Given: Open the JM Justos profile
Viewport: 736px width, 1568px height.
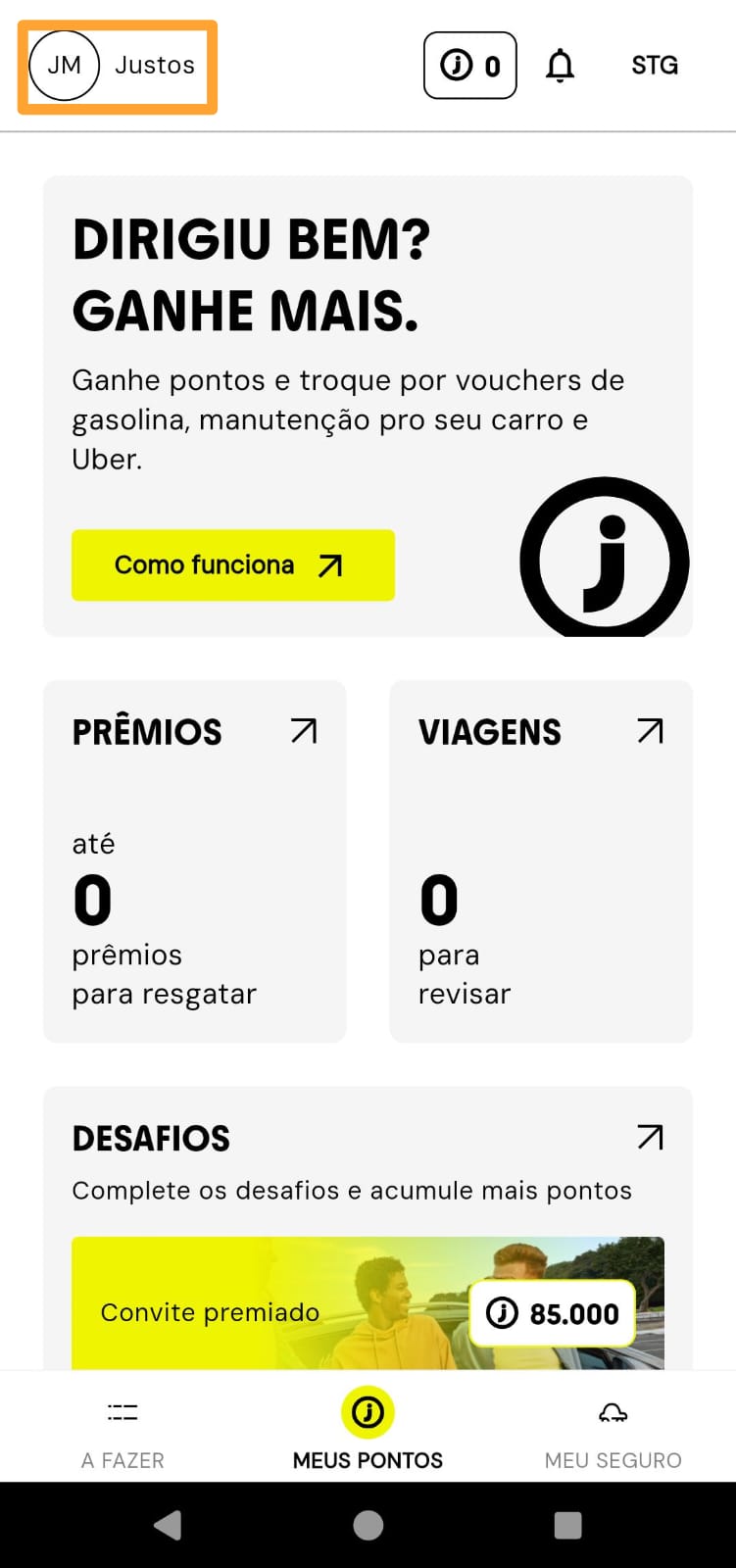Looking at the screenshot, I should point(117,66).
